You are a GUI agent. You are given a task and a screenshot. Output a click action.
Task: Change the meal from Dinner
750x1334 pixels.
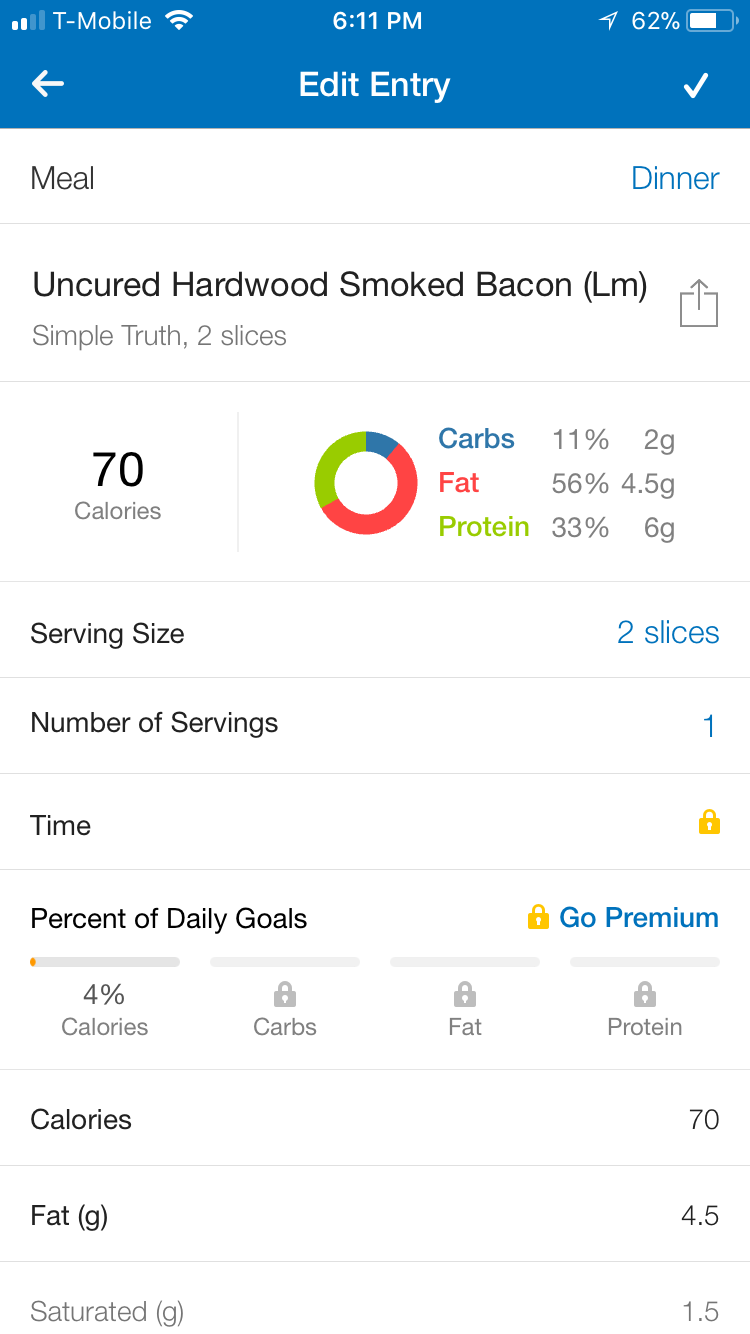[x=375, y=178]
